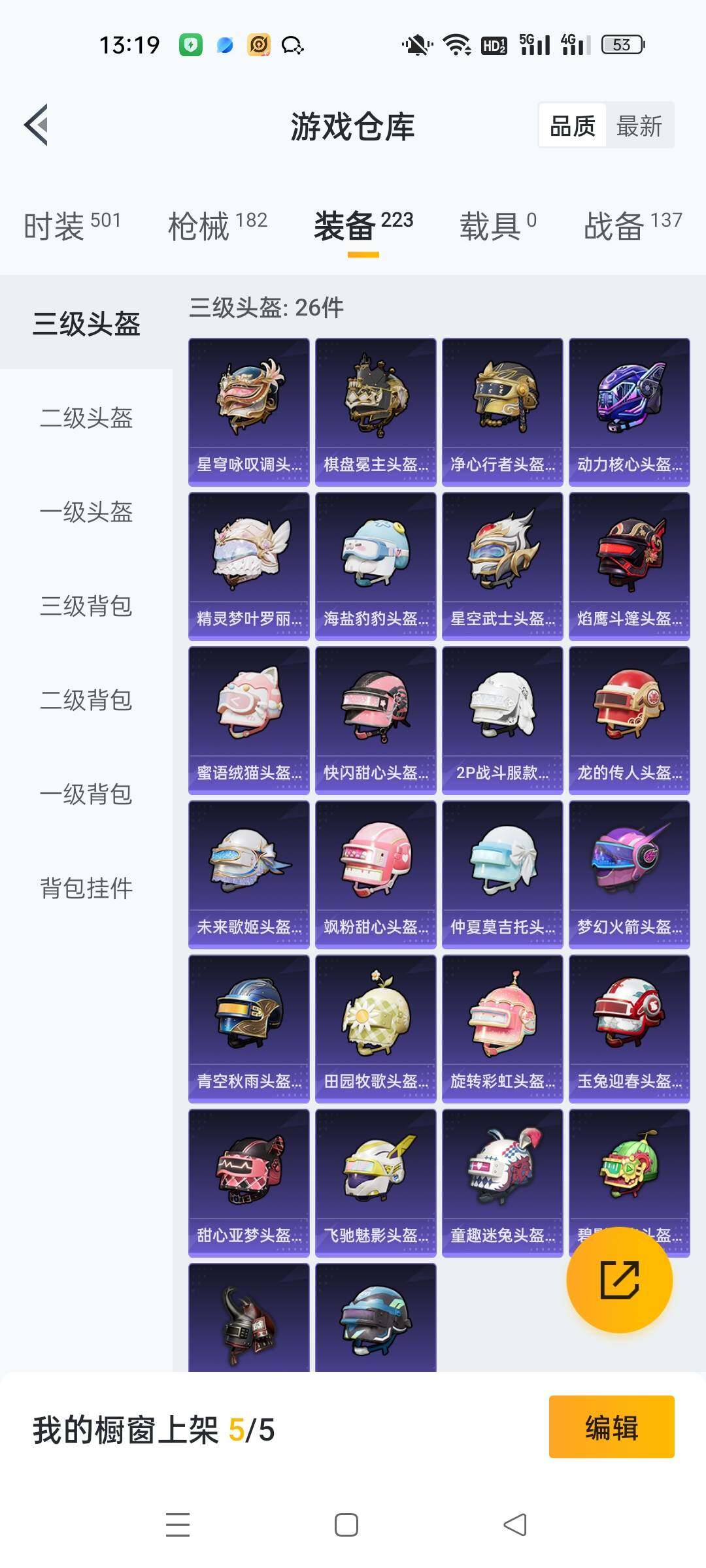Open the 星穹咏叹调 helmet item

248,412
